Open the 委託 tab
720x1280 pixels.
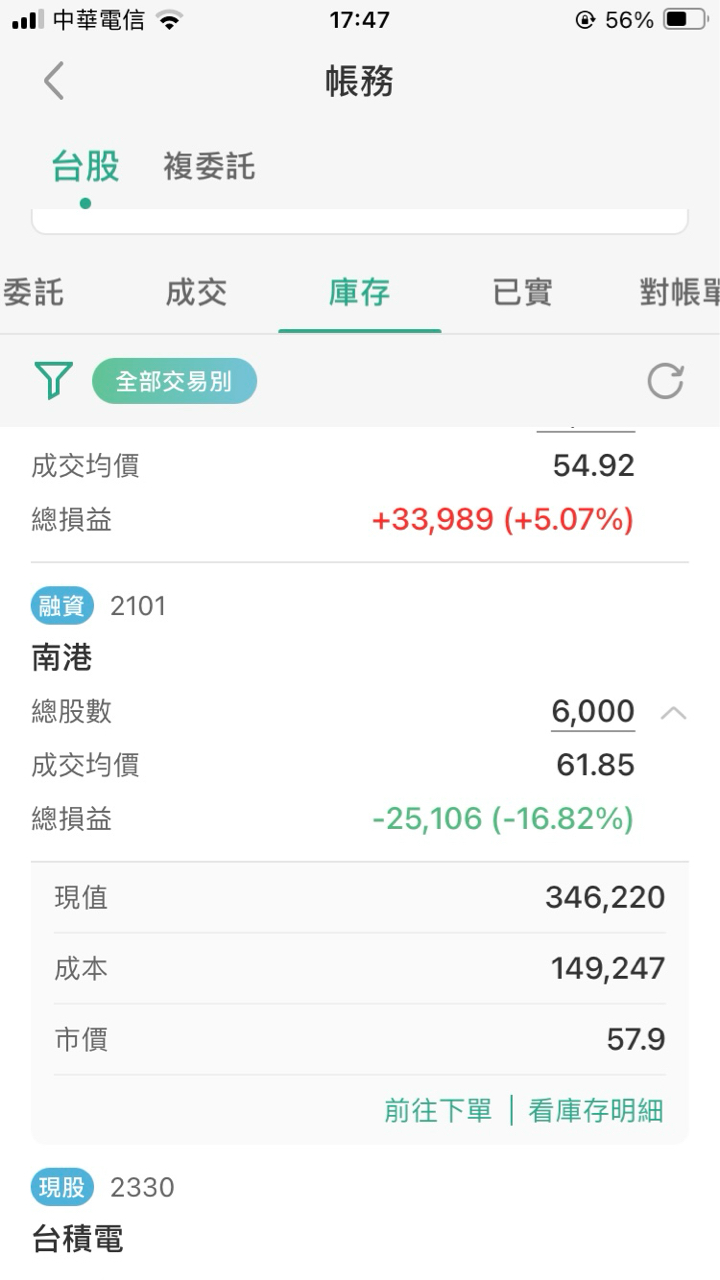coord(34,293)
